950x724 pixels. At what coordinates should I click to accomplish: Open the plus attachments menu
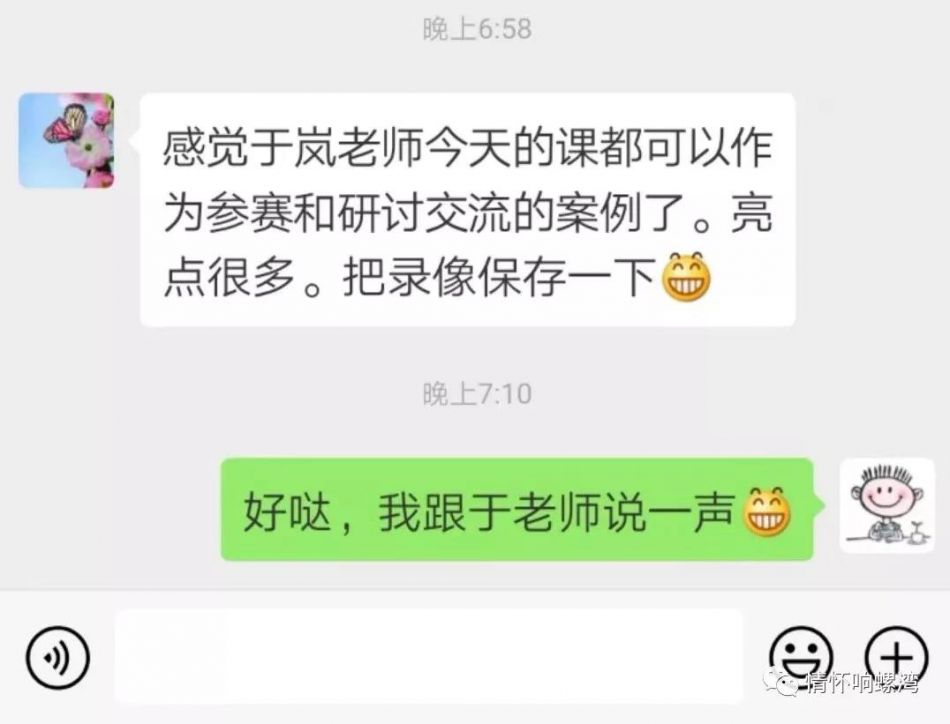coord(895,656)
